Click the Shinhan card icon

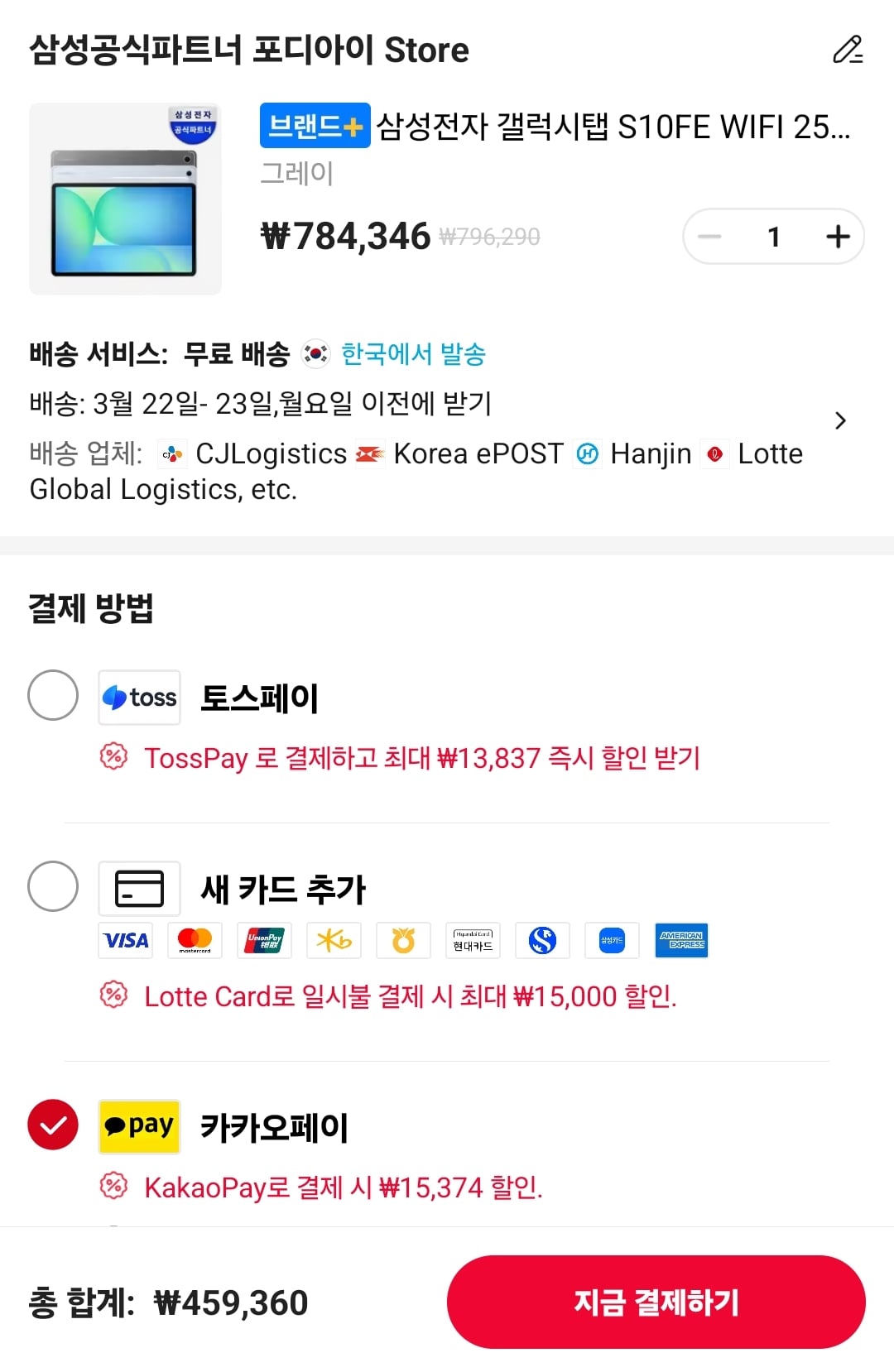click(542, 940)
